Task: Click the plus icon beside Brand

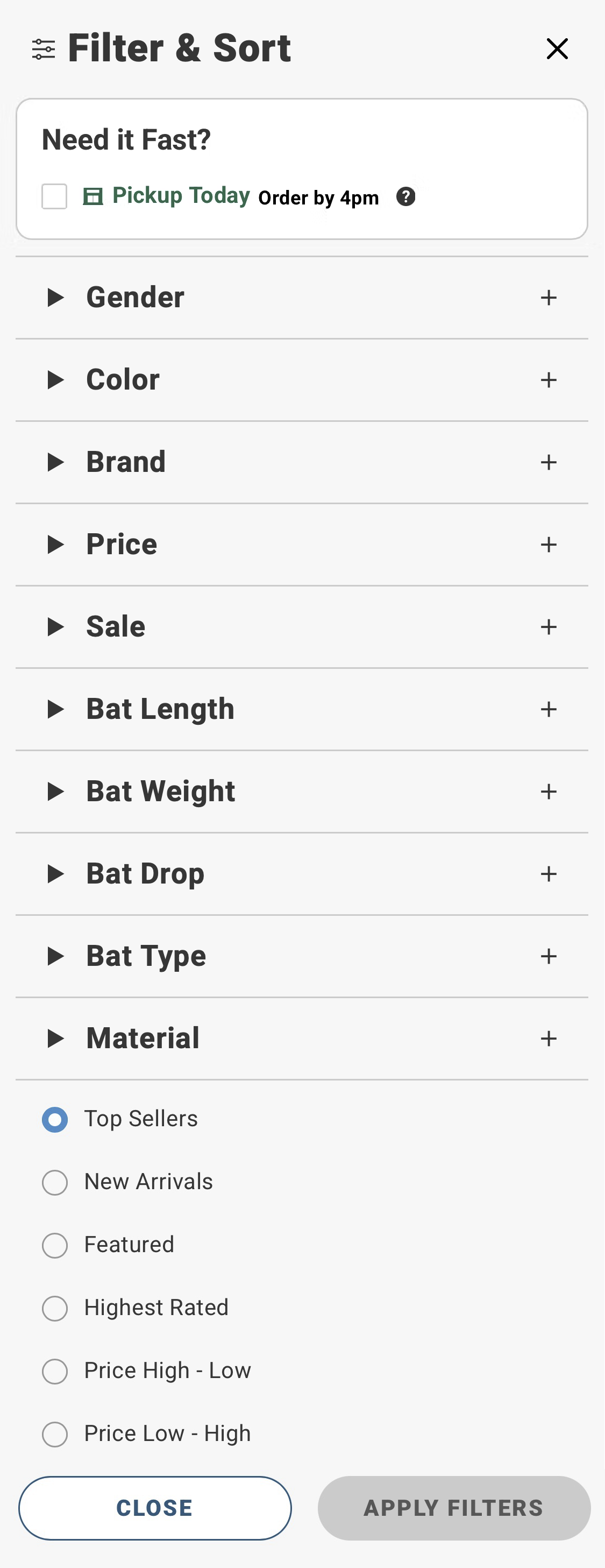Action: [548, 462]
